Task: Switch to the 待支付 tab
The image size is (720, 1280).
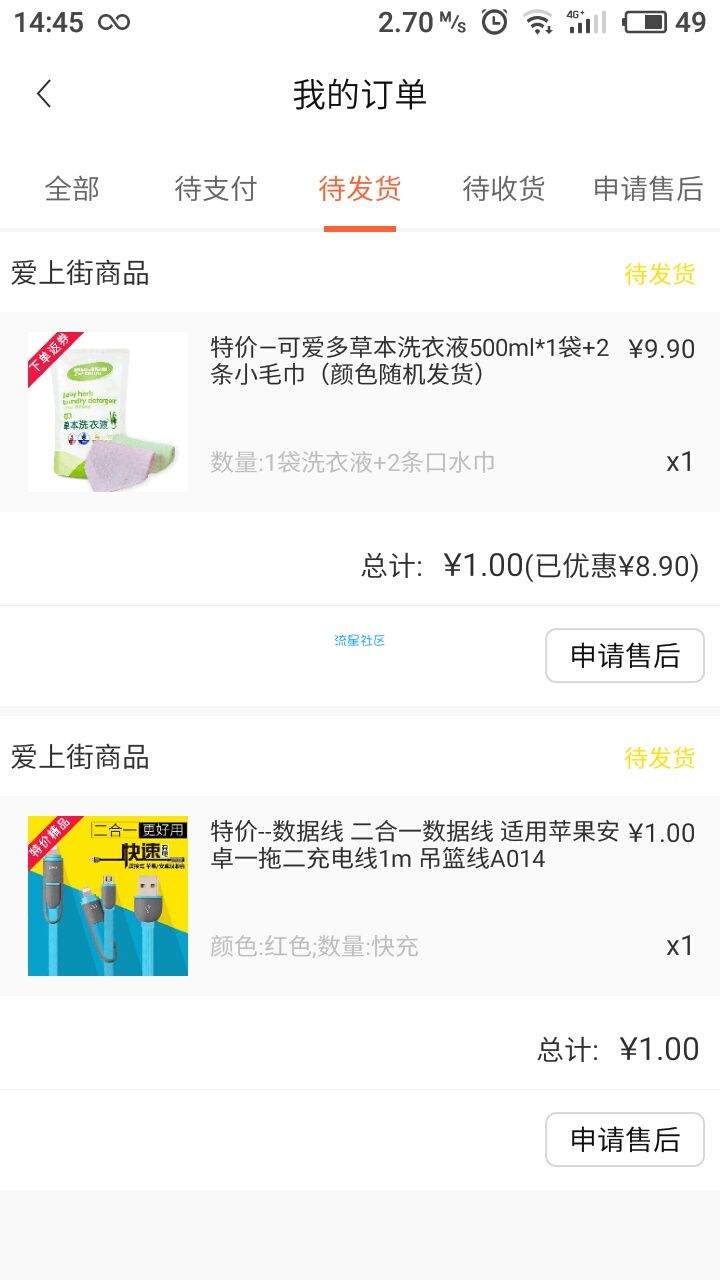Action: 216,188
